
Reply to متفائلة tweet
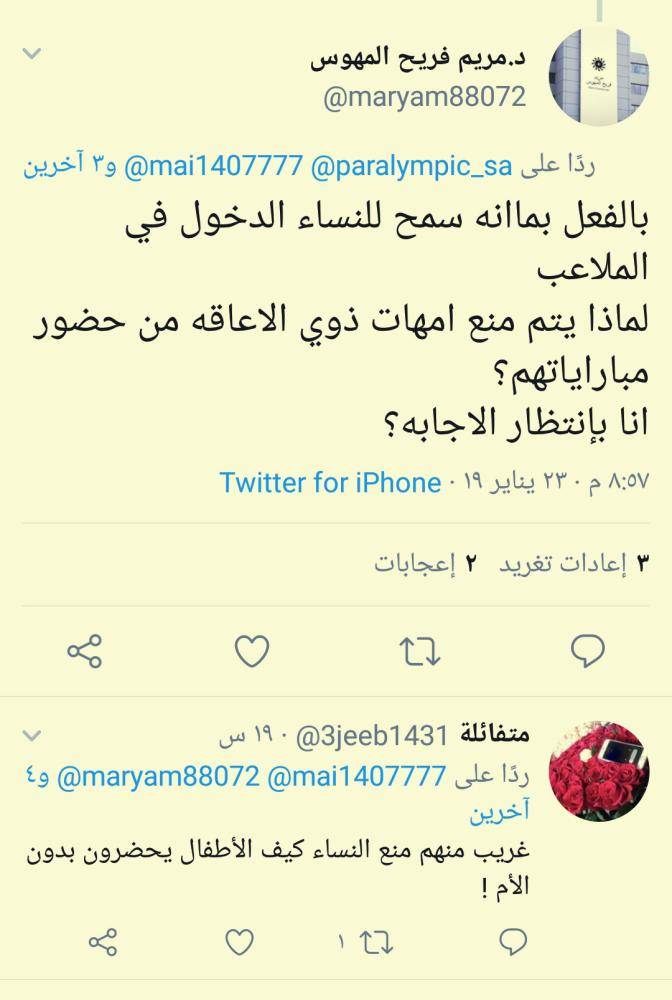coord(511,941)
